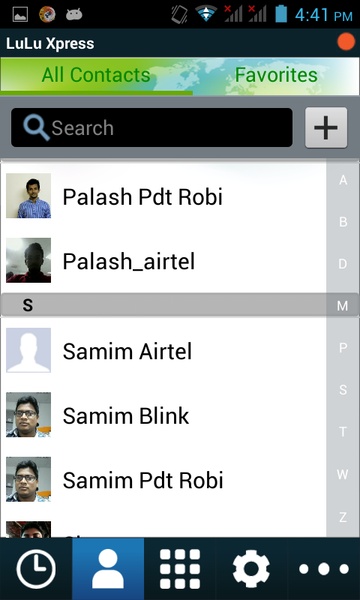Select the All Contacts tab

pos(96,75)
